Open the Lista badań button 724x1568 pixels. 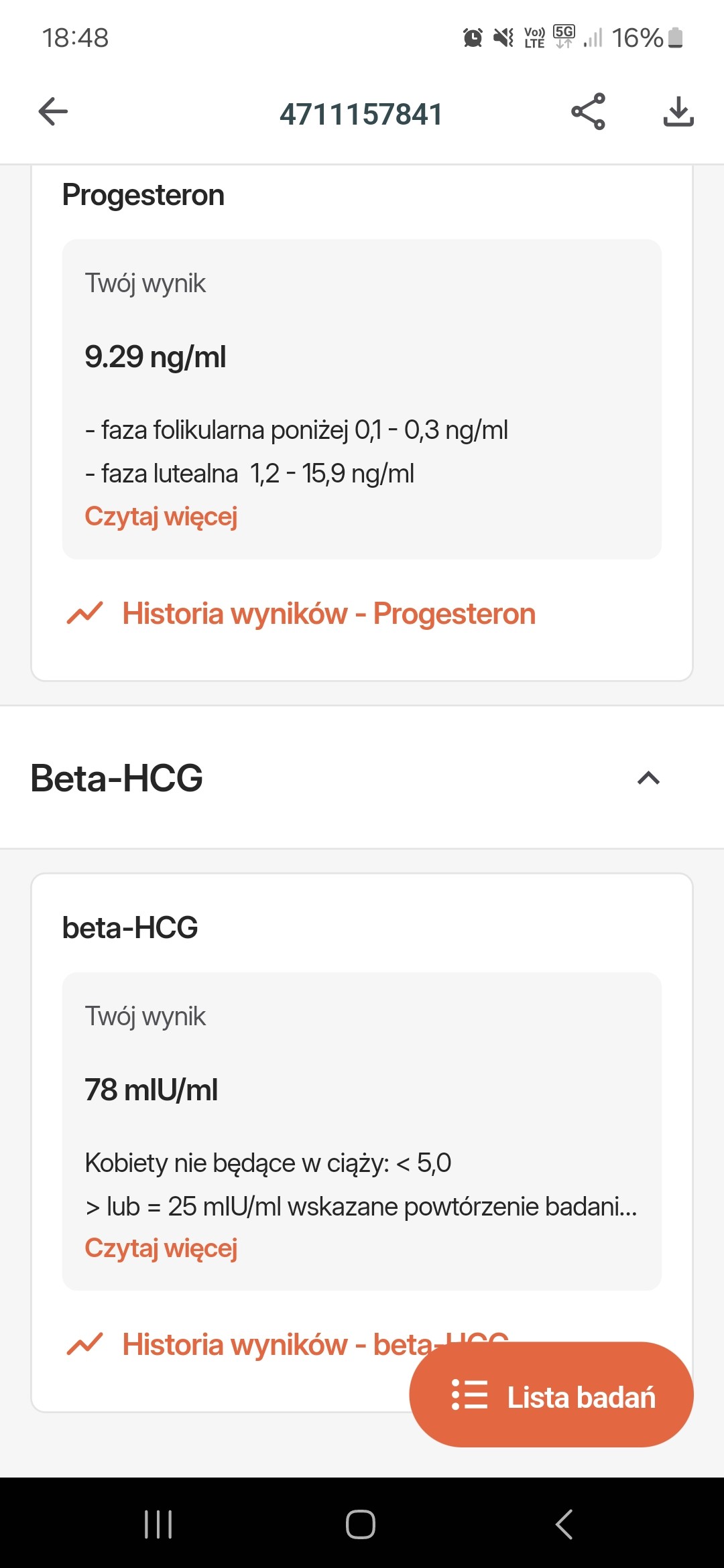pyautogui.click(x=551, y=1394)
